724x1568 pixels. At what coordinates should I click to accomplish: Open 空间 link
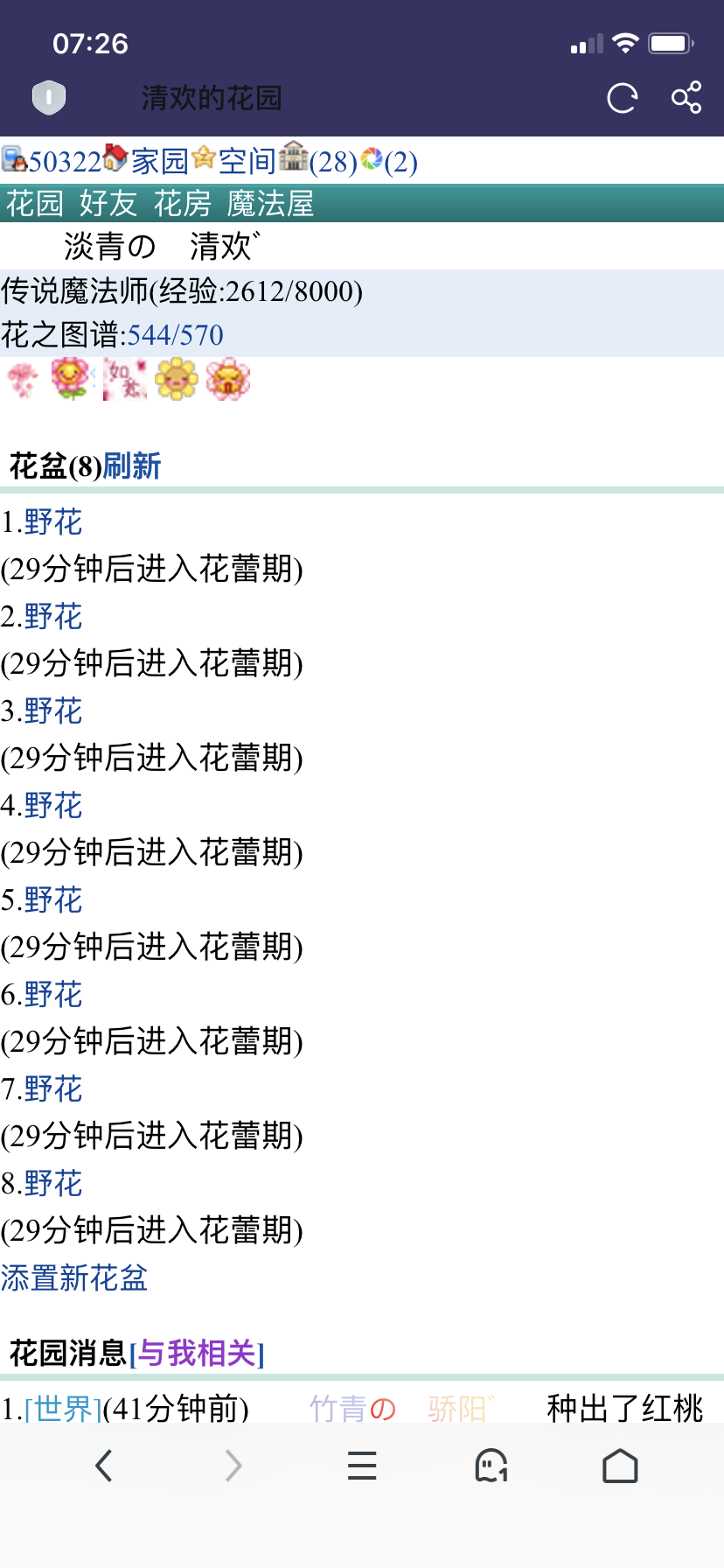coord(247,161)
